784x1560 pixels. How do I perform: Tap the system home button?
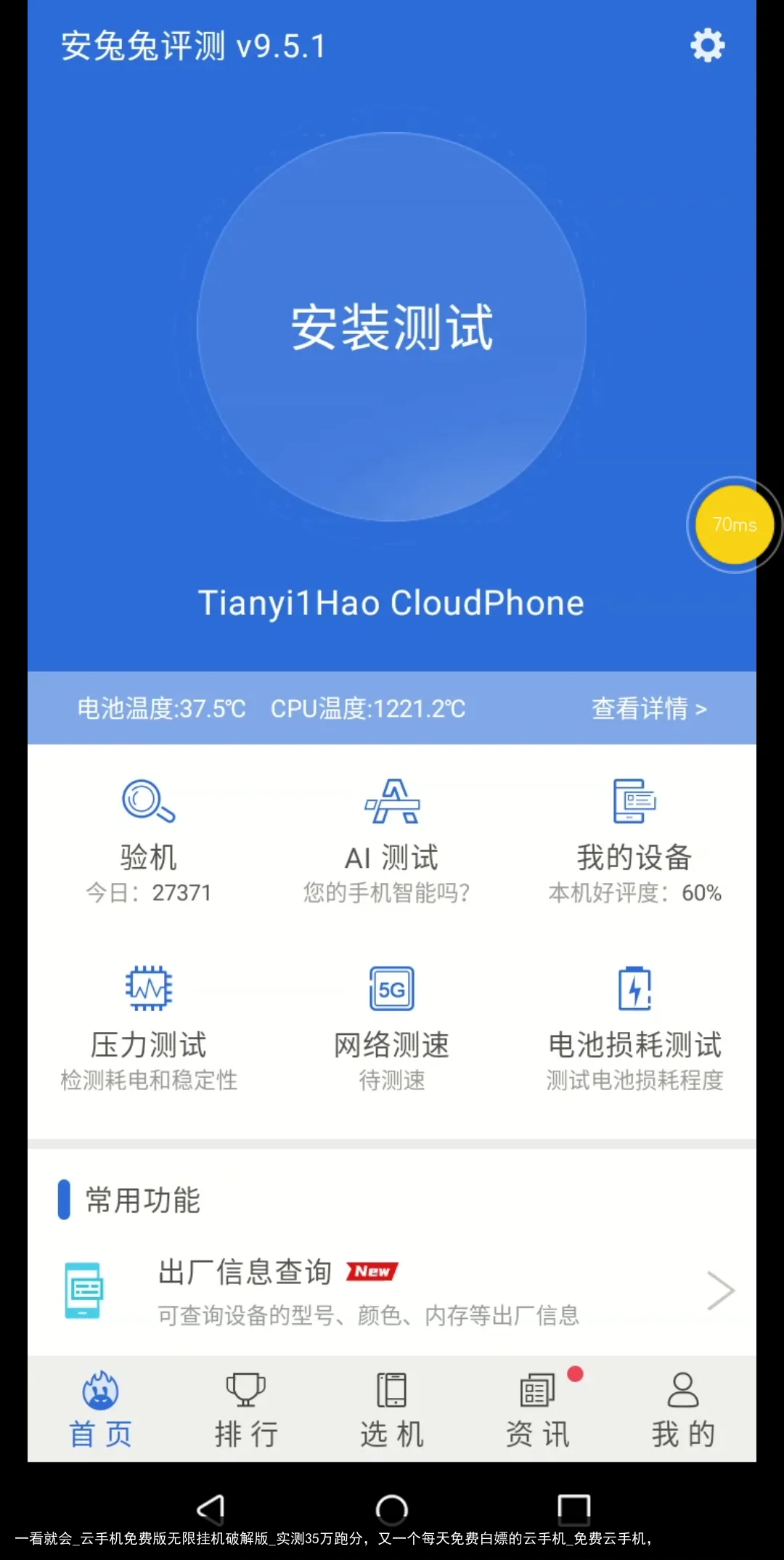(392, 1509)
